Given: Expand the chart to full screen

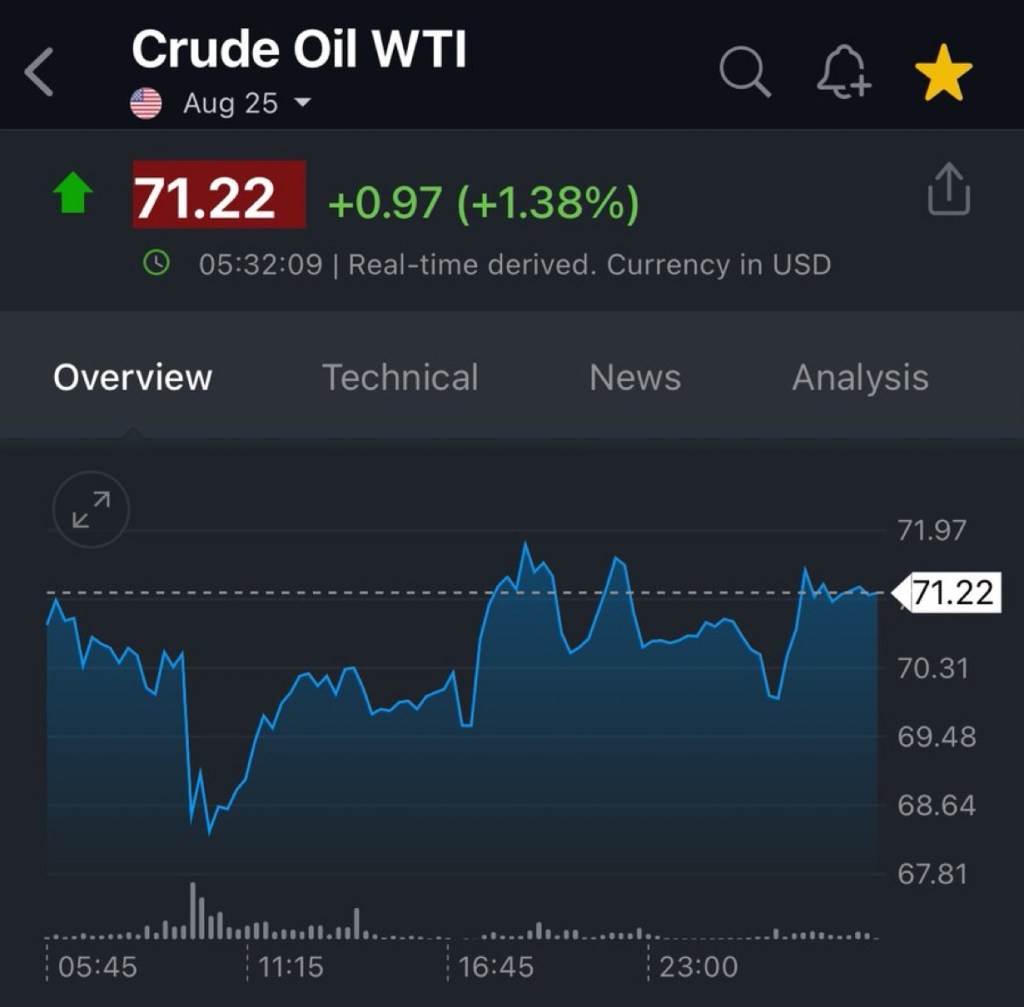Looking at the screenshot, I should coord(91,509).
